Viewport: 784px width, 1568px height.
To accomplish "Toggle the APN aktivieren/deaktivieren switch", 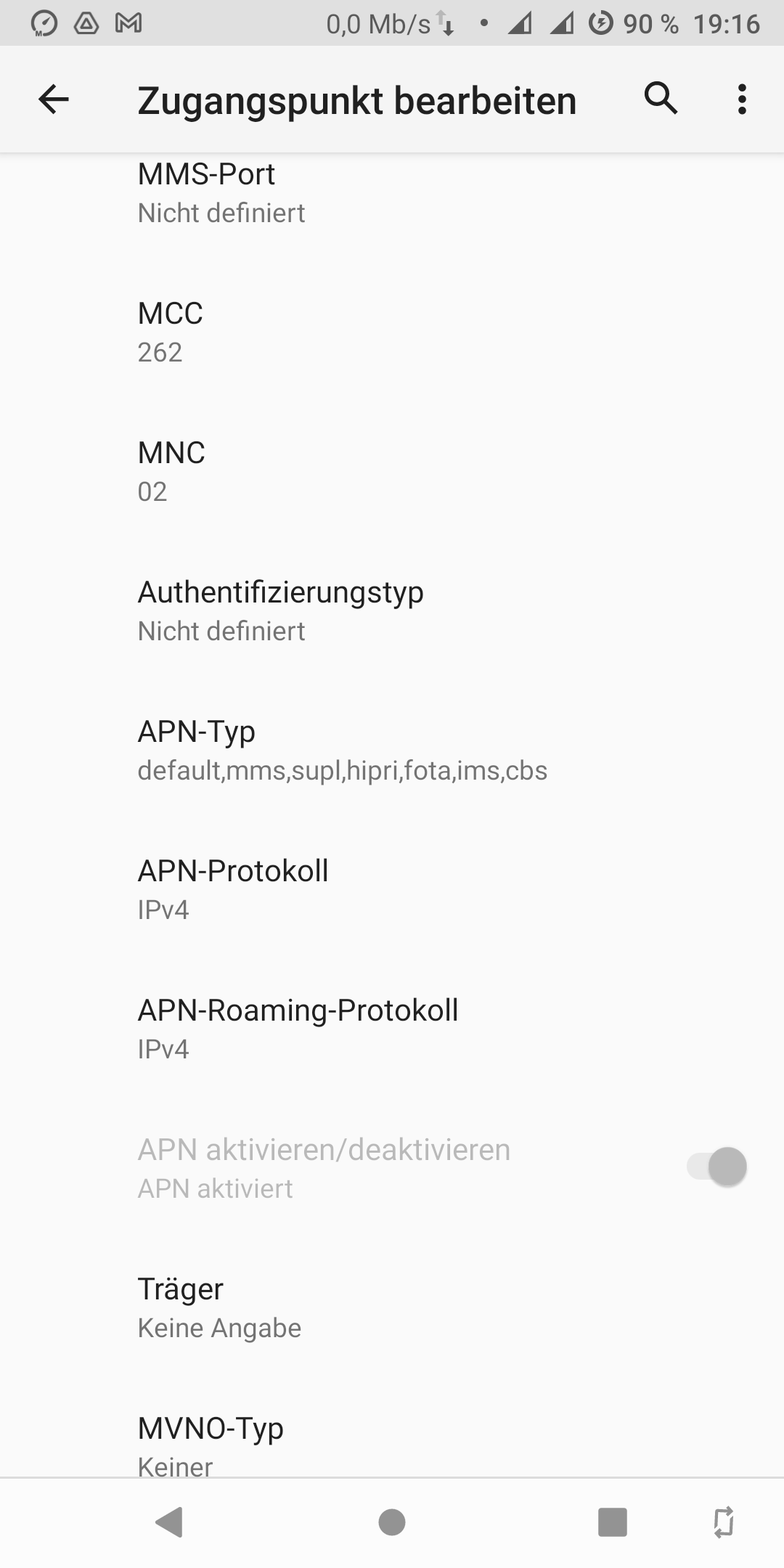I will 716,1167.
